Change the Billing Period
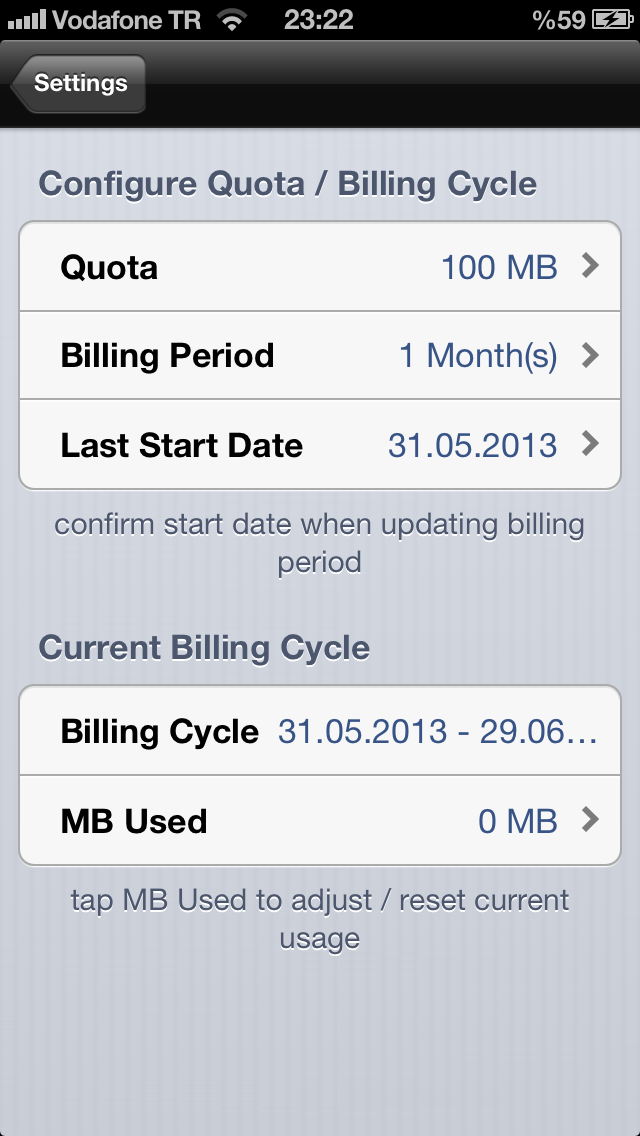Viewport: 640px width, 1136px height. [320, 356]
